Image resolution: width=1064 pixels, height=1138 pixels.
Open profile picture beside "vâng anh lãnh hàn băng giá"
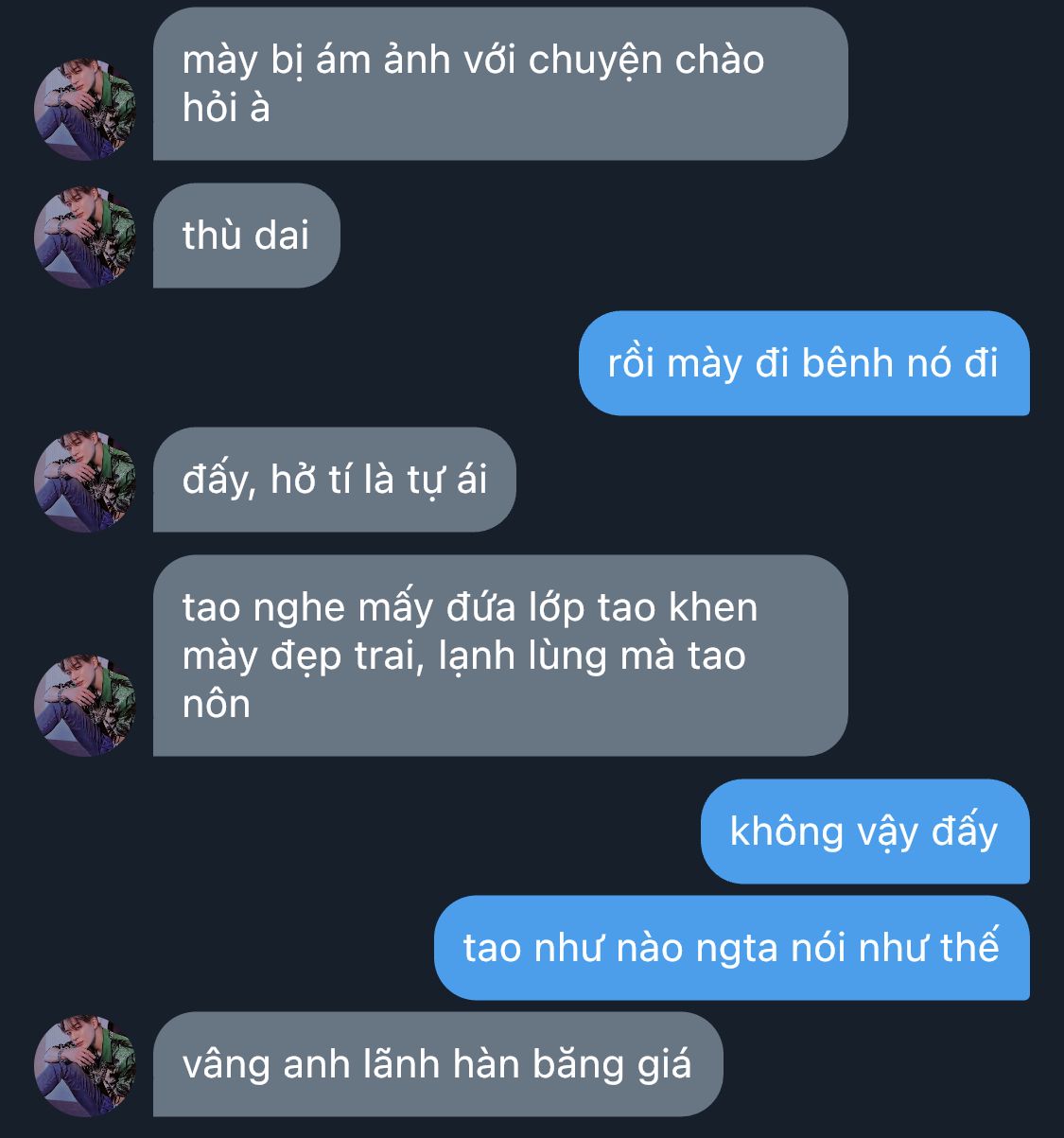coord(85,1066)
